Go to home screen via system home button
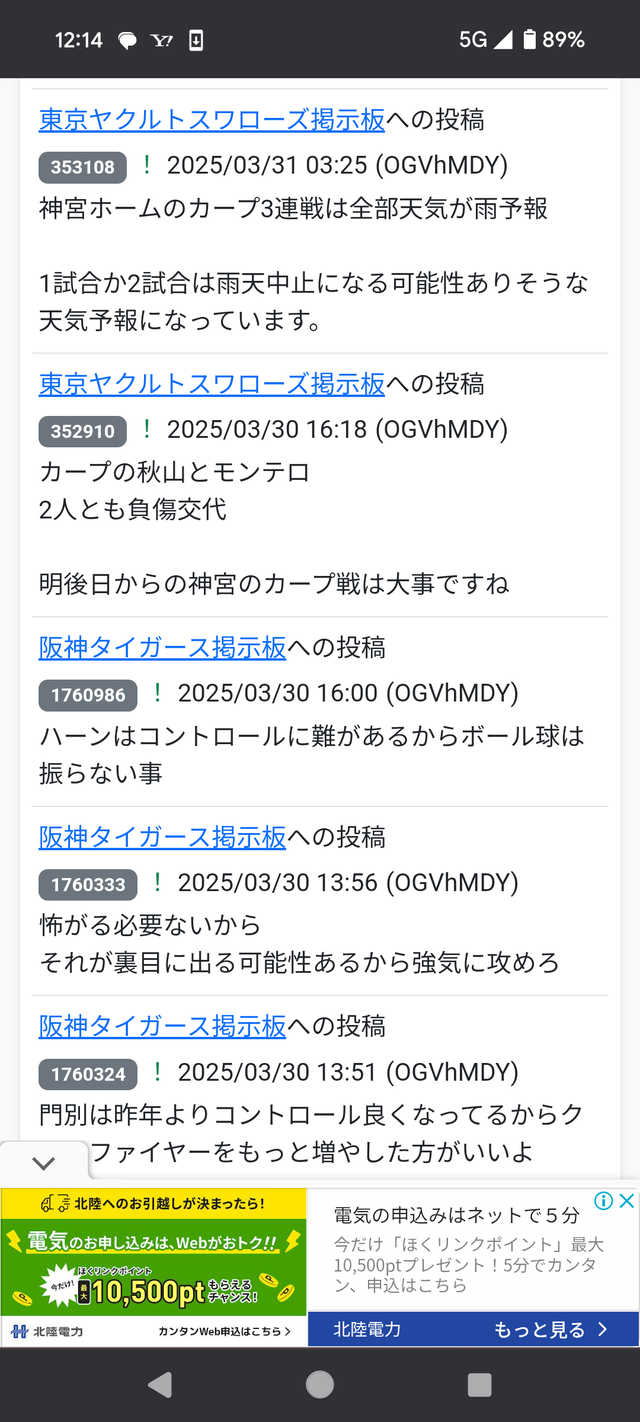Screen dimensions: 640x1422 (x=320, y=1385)
